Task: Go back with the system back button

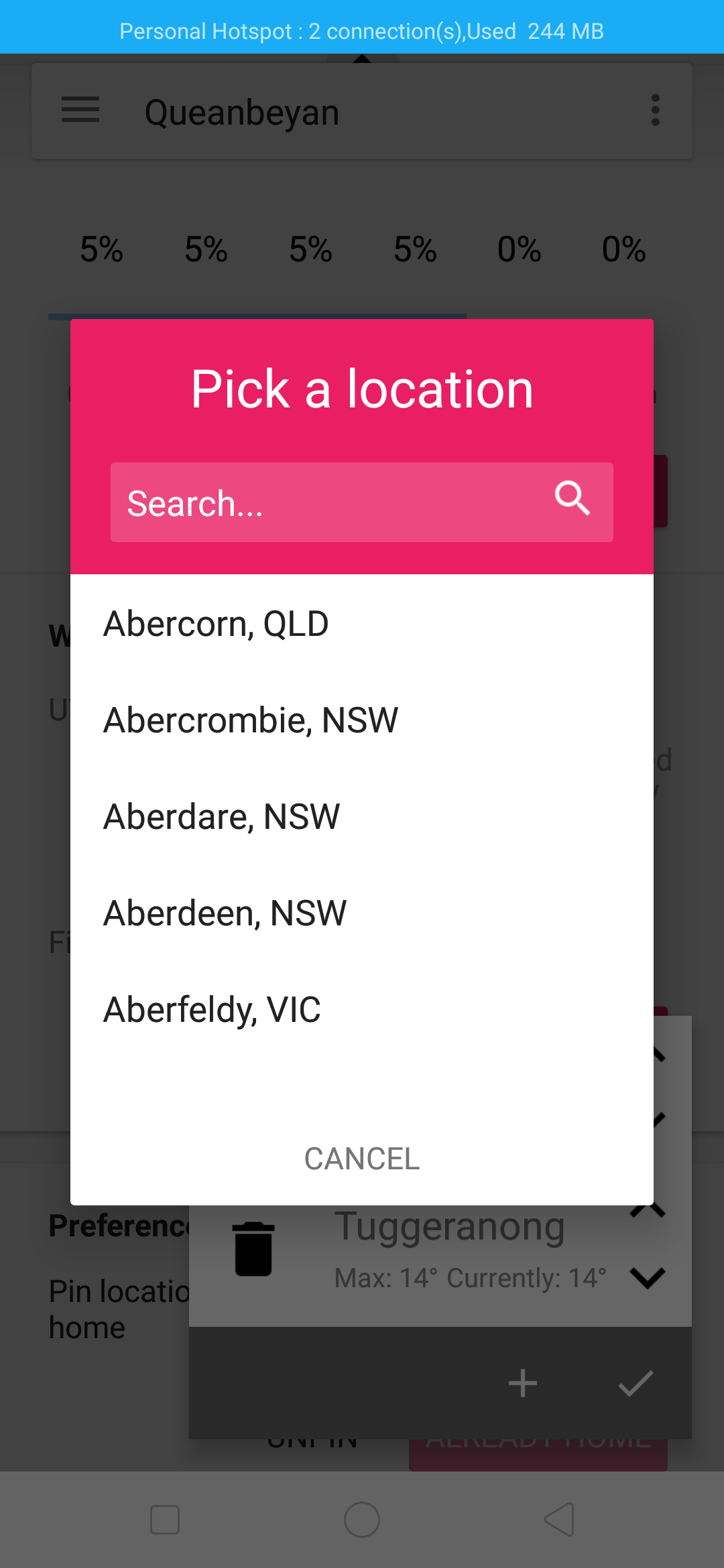Action: [x=559, y=1519]
